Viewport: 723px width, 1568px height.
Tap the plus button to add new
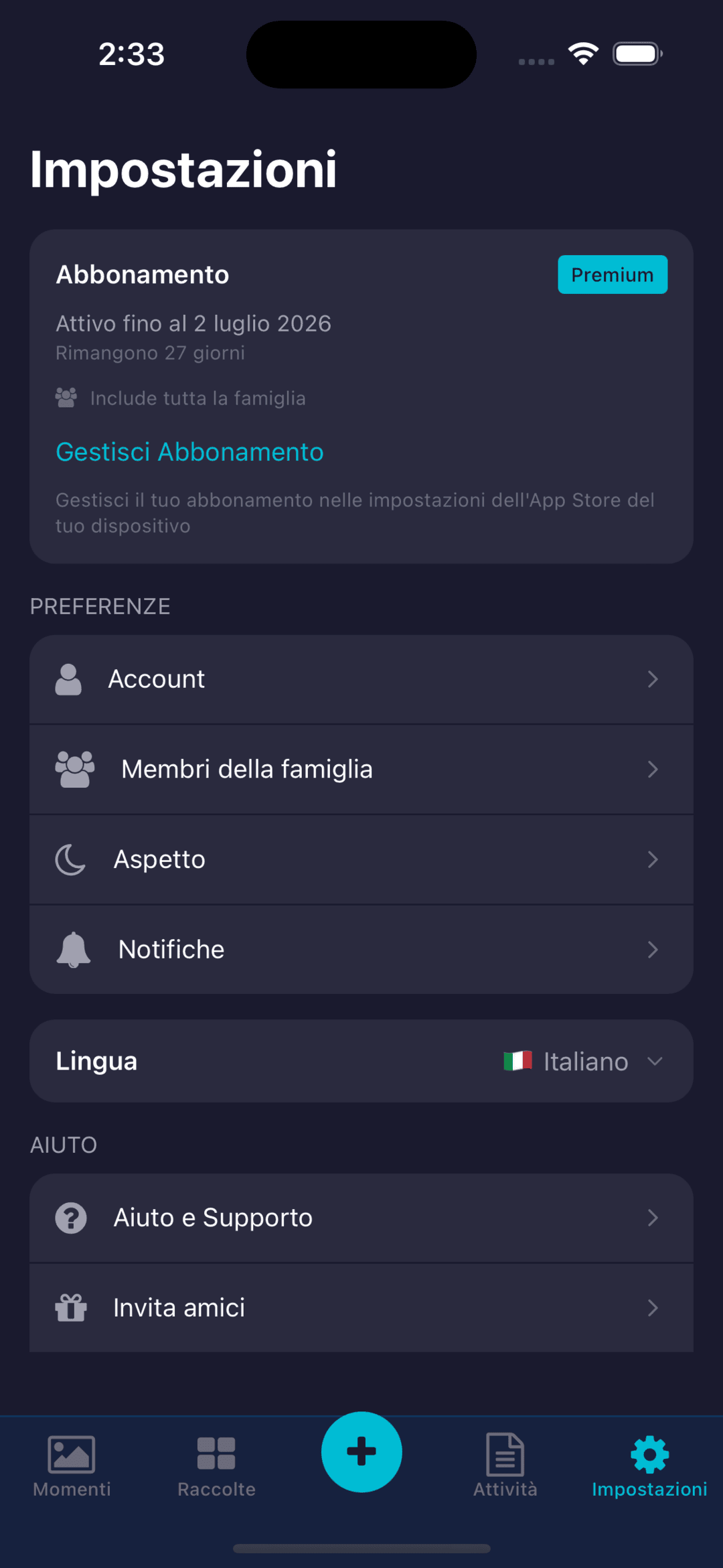point(361,1451)
